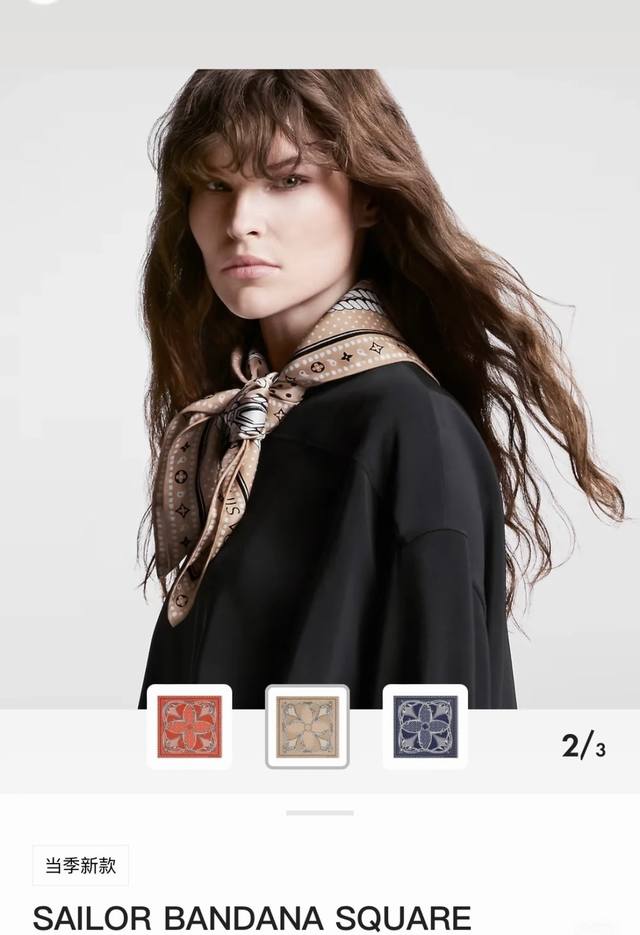
Task: Select the navy blue scarf color variant
Action: [425, 726]
